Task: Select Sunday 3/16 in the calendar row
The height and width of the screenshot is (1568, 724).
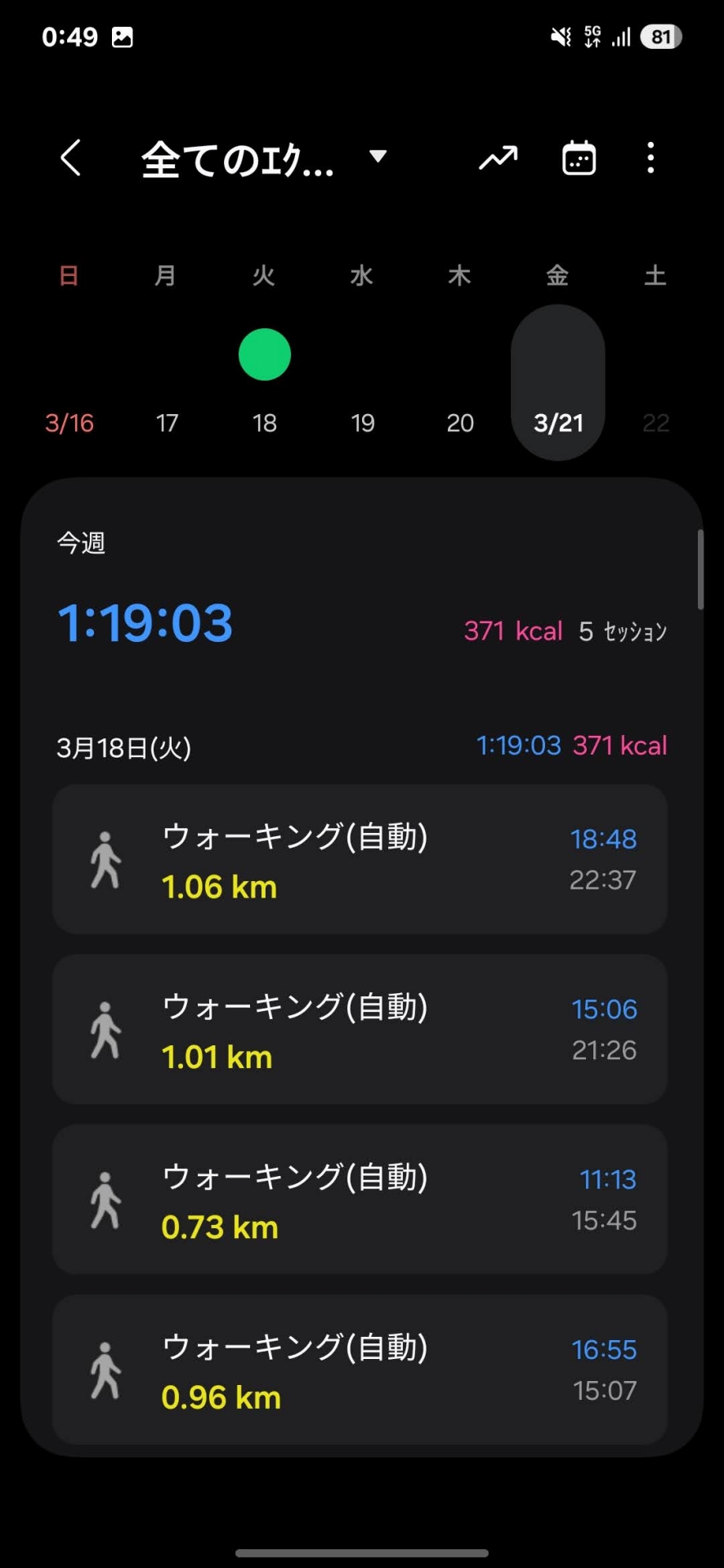Action: click(69, 422)
